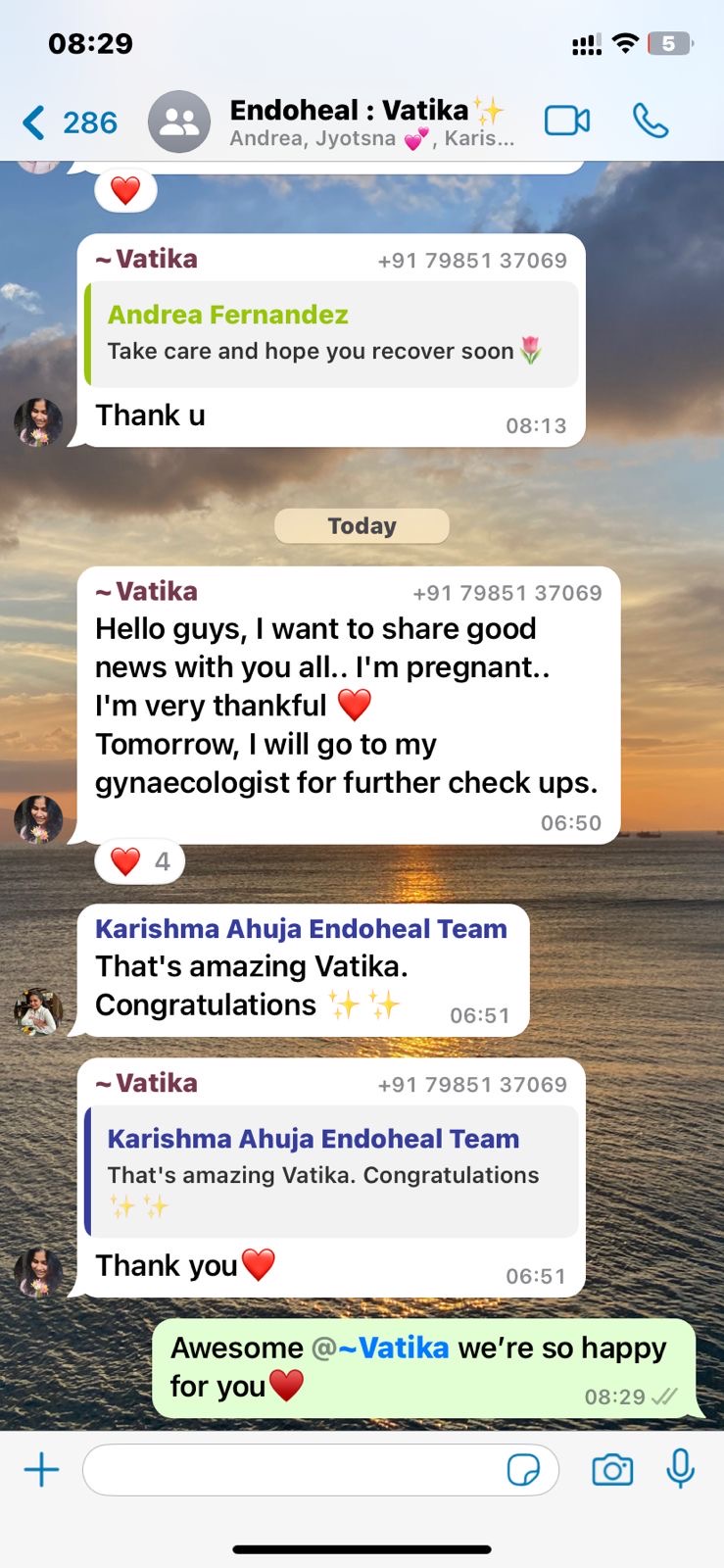Screen dimensions: 724x1568
Task: Record a voice message
Action: 680,1469
